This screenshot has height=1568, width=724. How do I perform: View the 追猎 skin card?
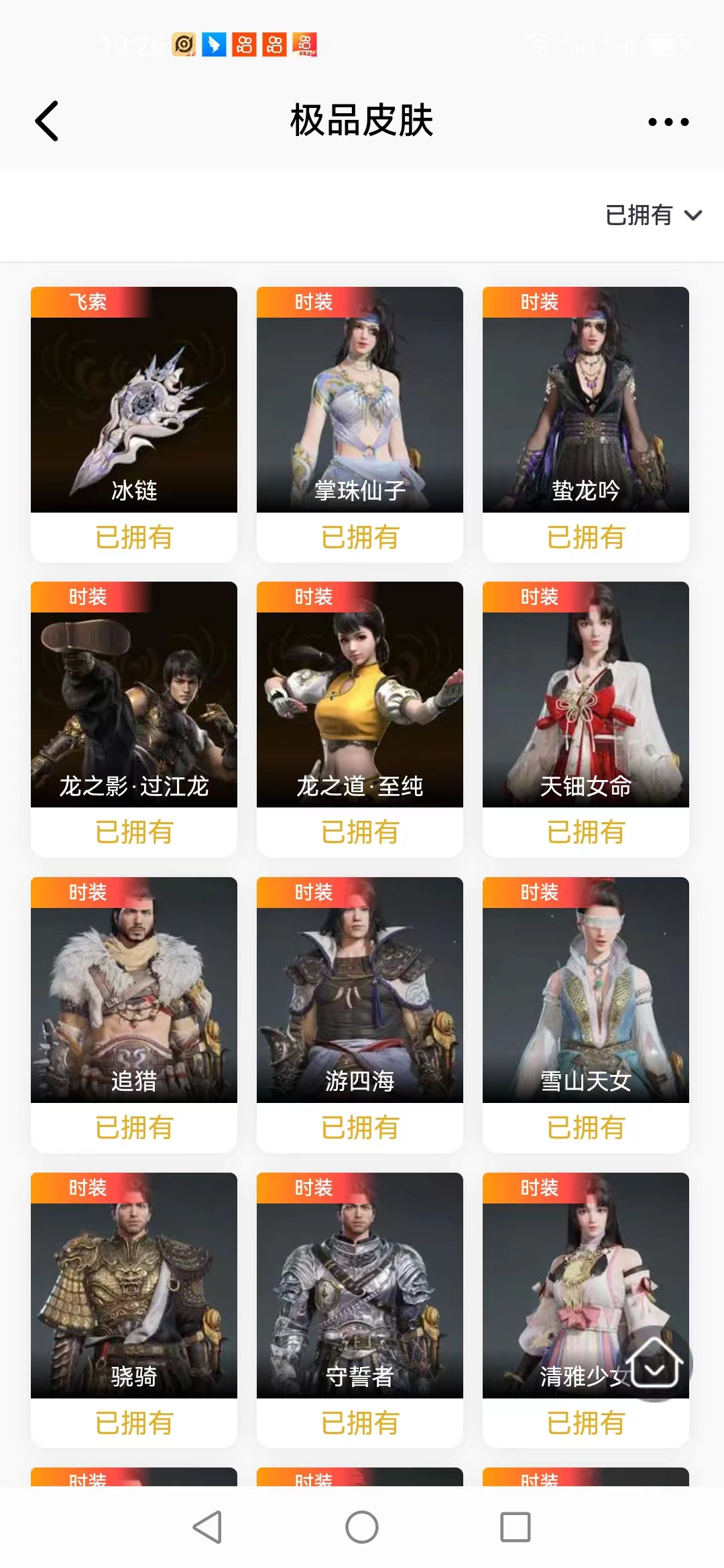134,1015
